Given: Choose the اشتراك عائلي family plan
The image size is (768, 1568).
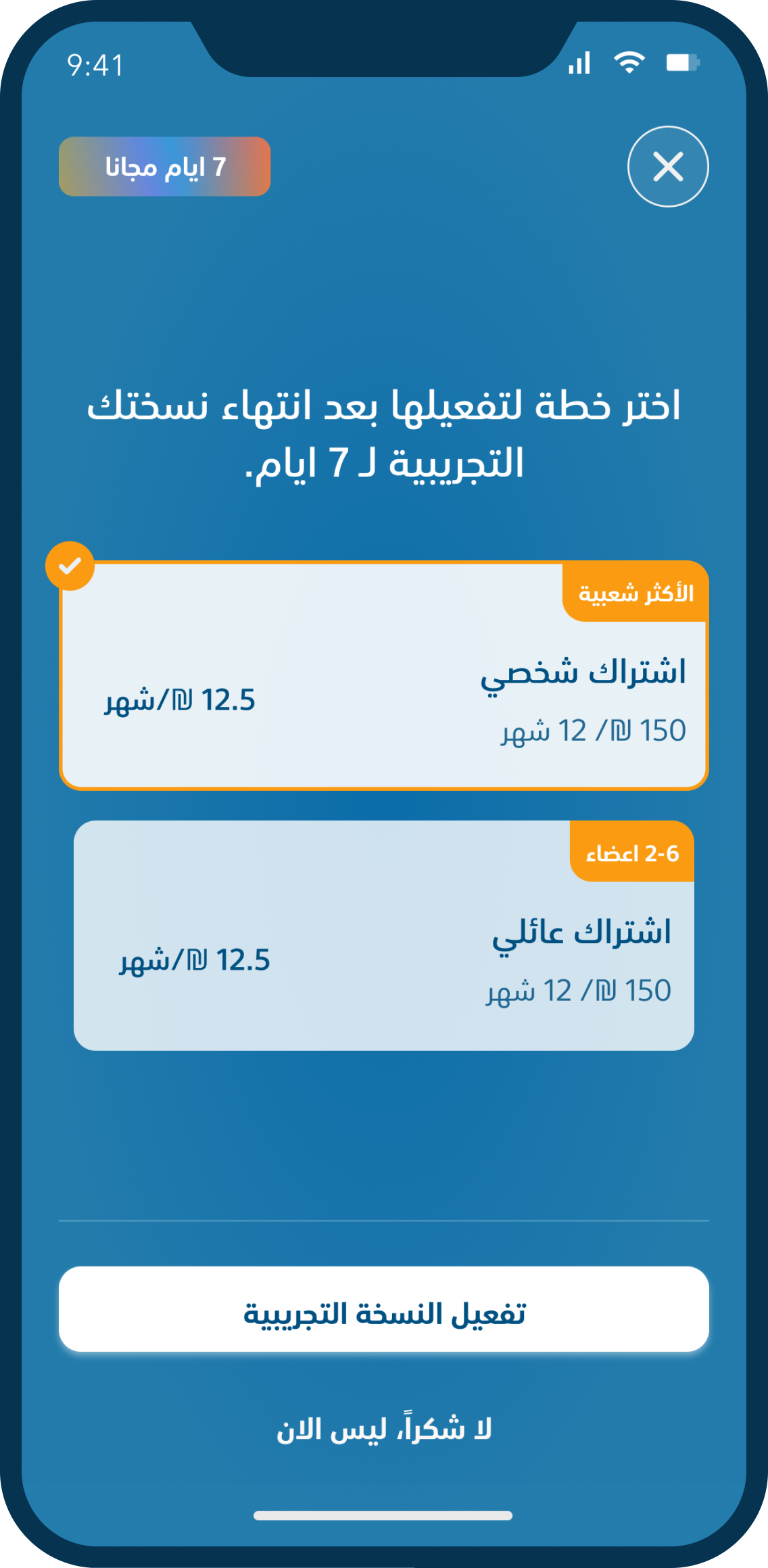Looking at the screenshot, I should pos(383,936).
